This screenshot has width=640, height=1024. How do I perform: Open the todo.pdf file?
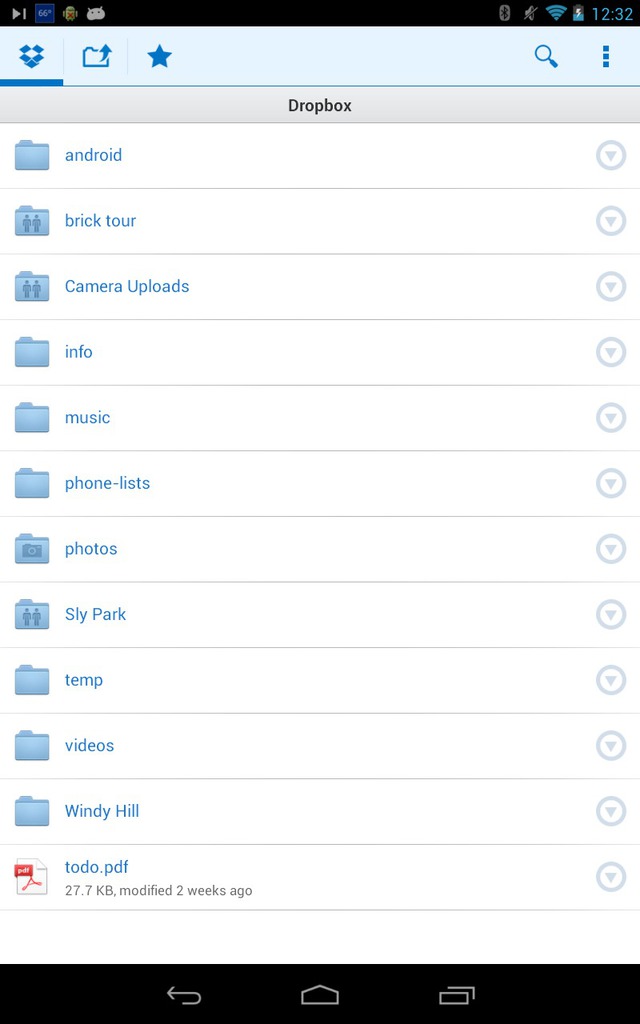point(320,877)
